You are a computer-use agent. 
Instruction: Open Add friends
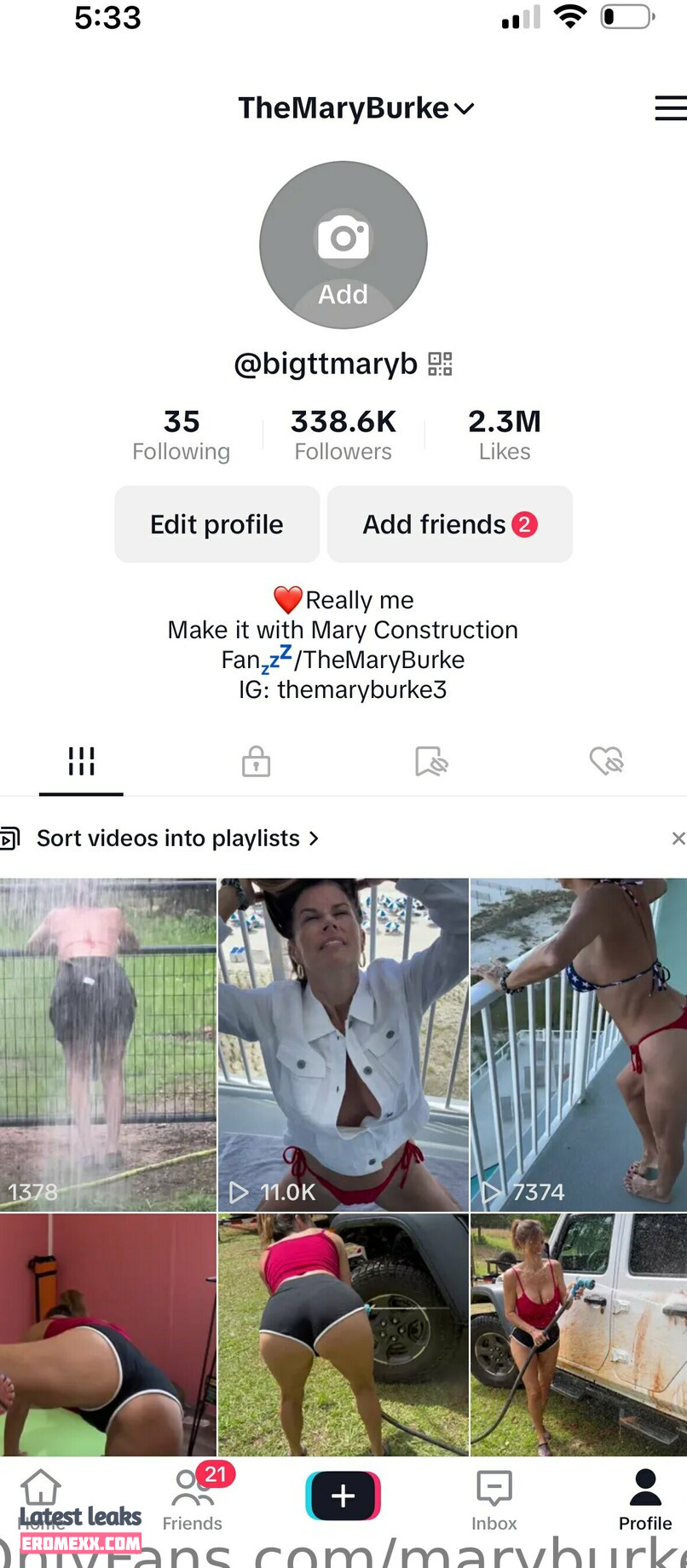(x=449, y=524)
